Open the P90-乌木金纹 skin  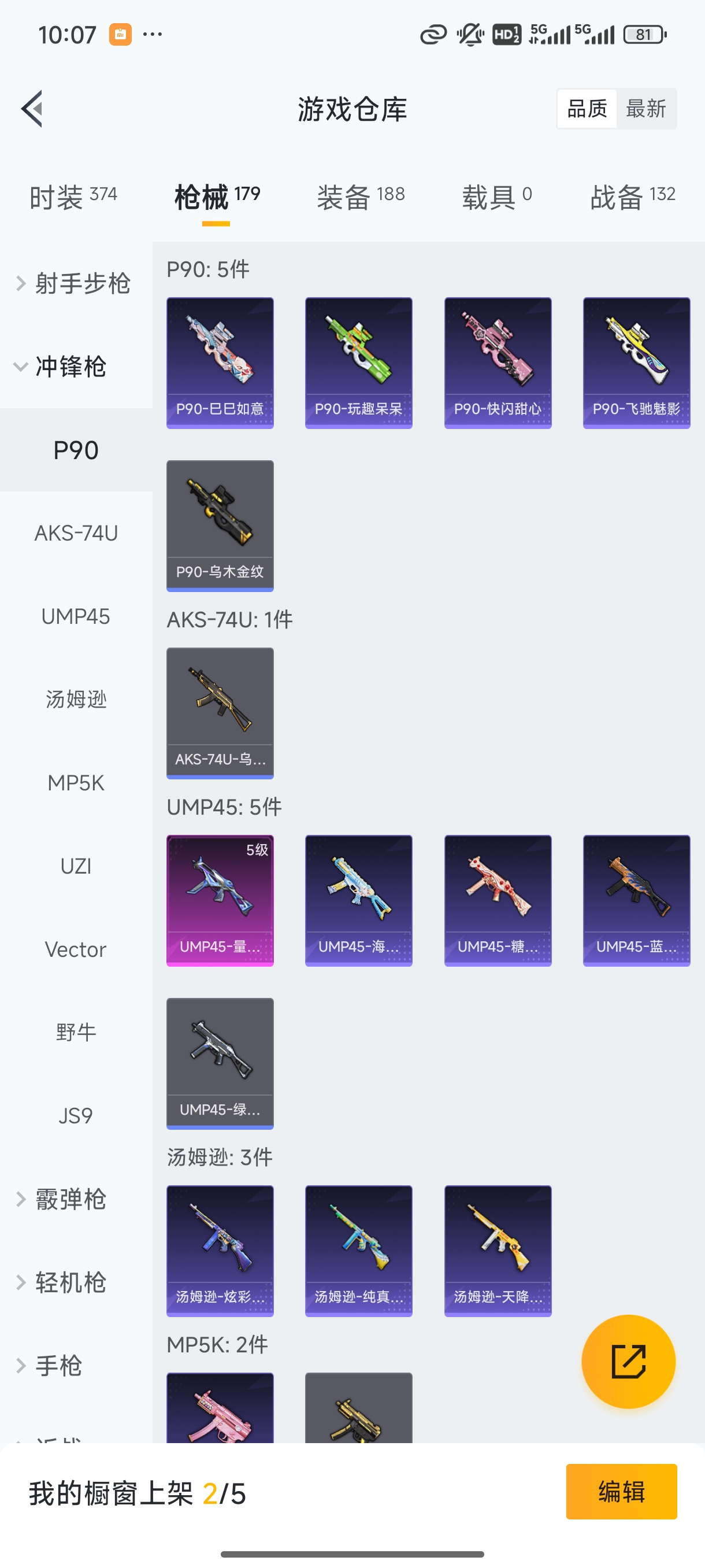click(220, 526)
